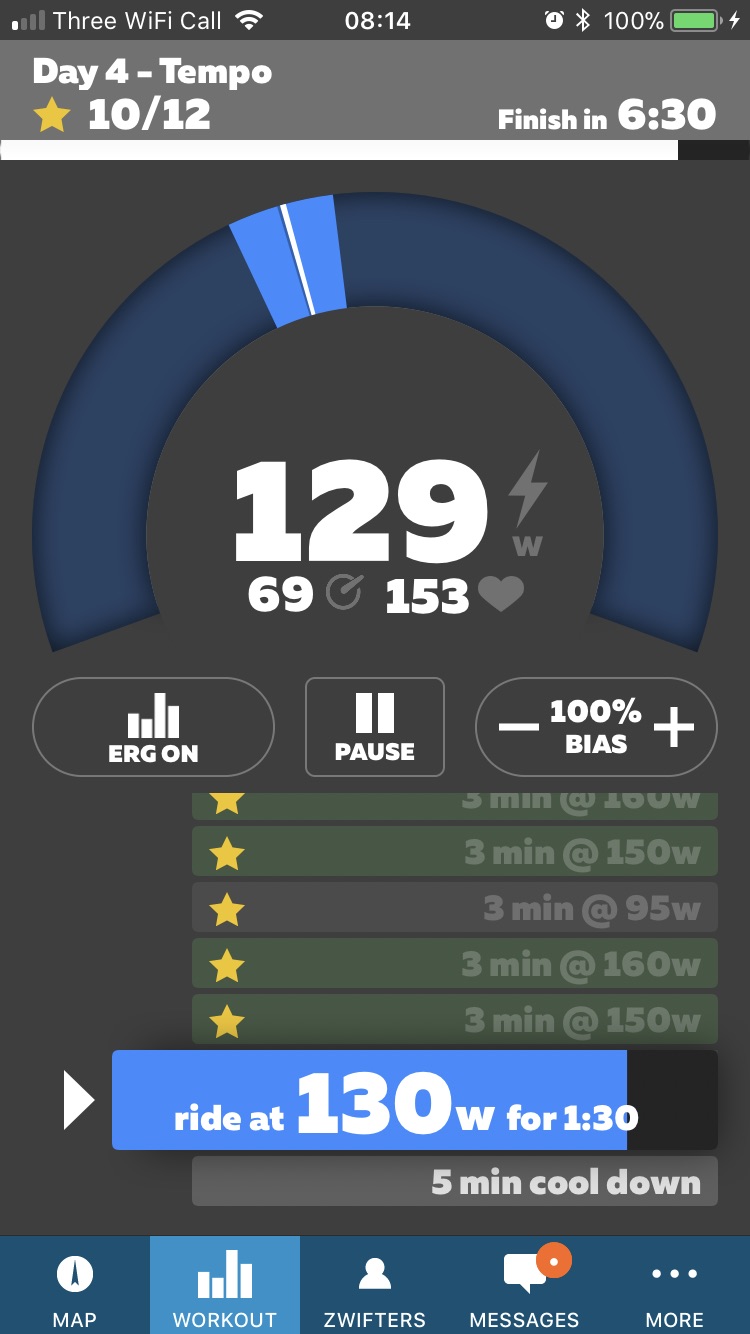Open the Messages tab
The height and width of the screenshot is (1334, 750).
click(525, 1285)
